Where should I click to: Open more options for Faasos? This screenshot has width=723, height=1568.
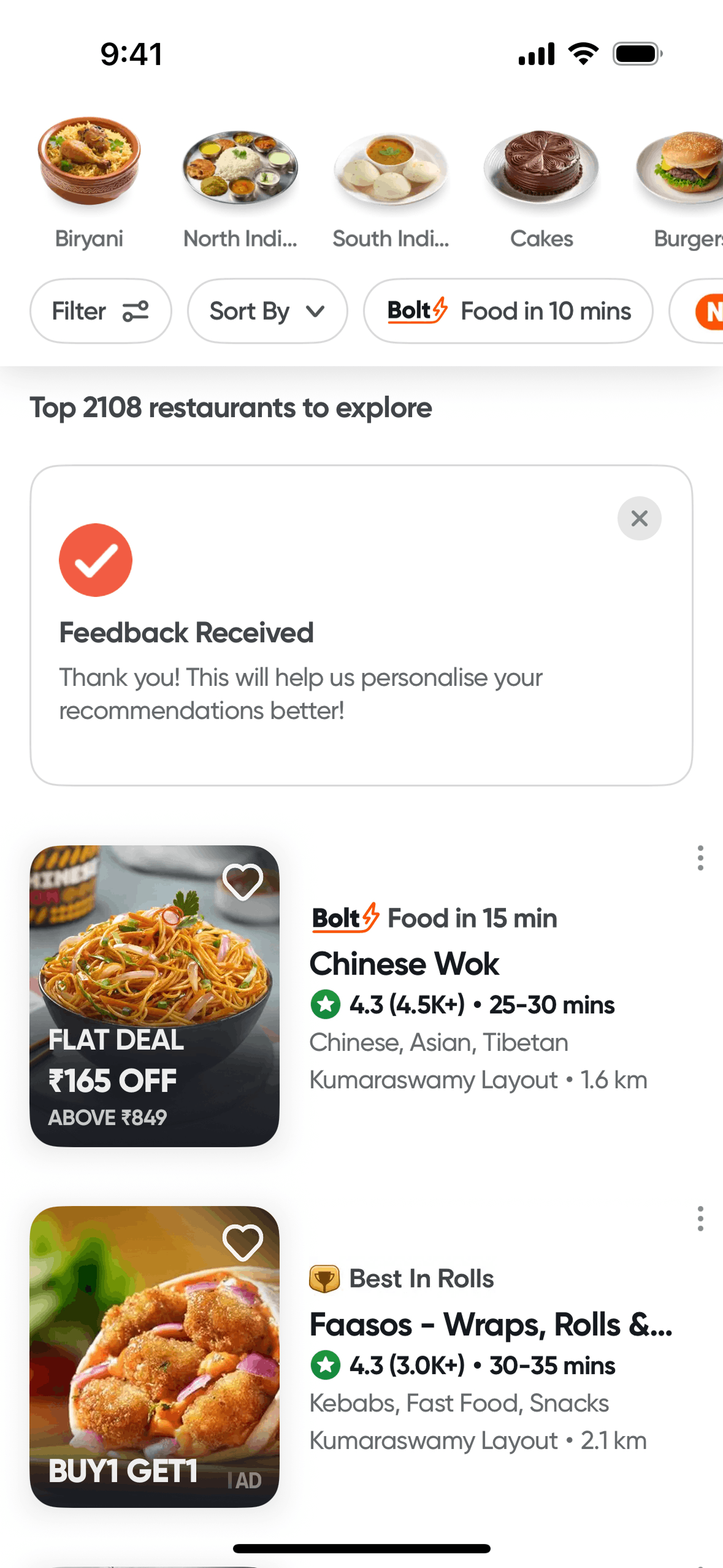click(700, 1218)
